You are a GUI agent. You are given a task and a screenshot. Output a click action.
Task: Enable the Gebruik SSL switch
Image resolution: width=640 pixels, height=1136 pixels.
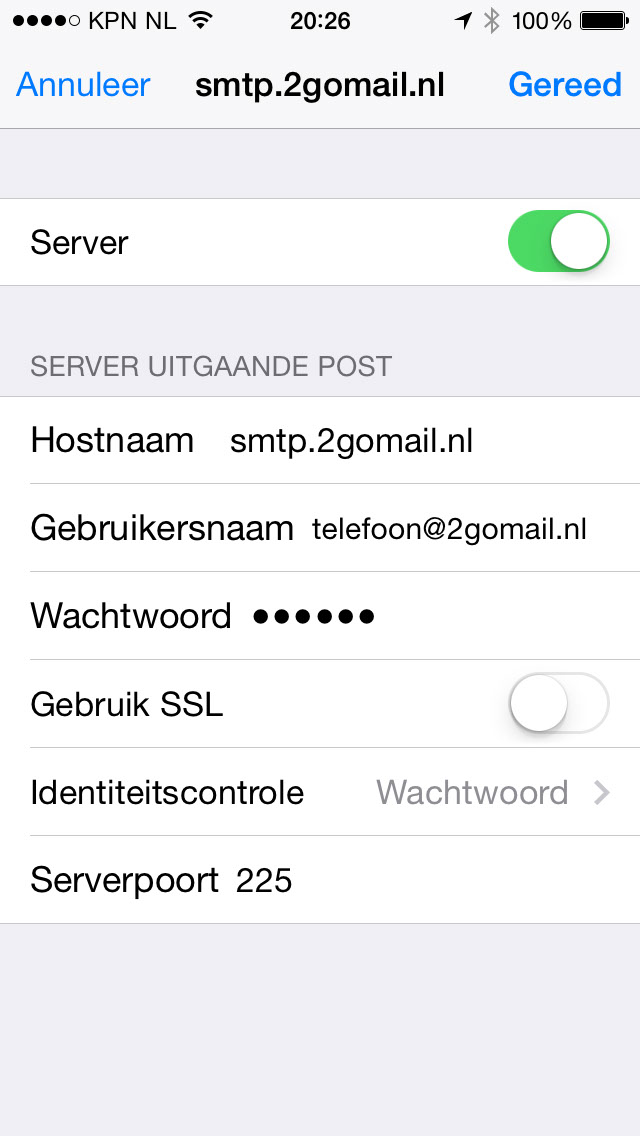click(x=559, y=703)
